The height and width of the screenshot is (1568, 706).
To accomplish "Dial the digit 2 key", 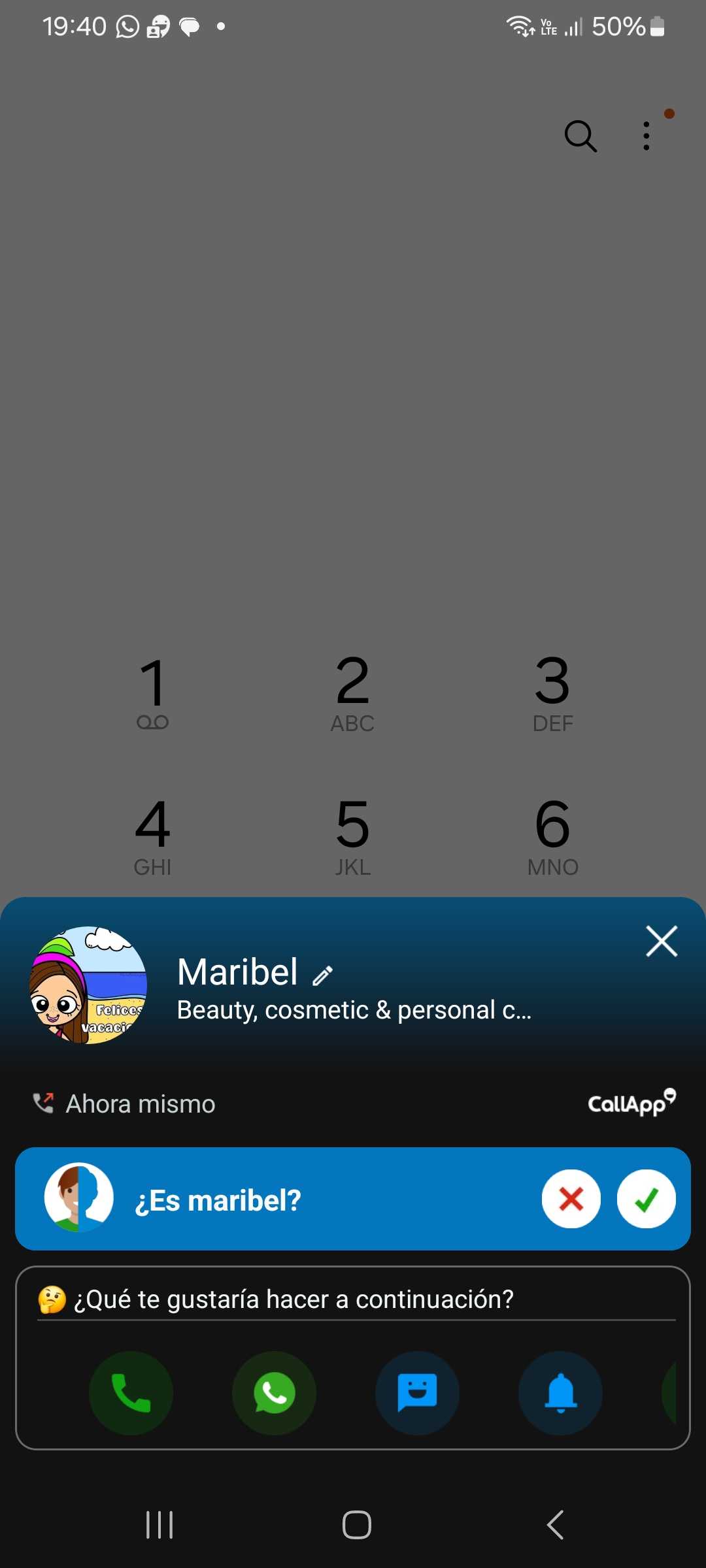I will [x=352, y=693].
